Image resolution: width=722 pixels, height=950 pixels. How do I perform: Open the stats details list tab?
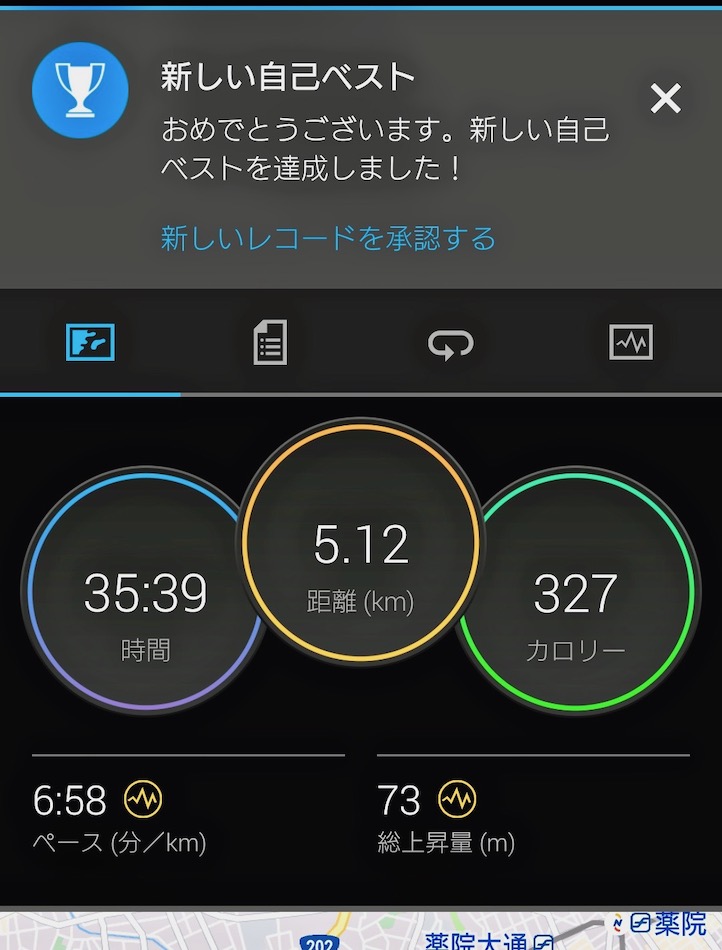point(270,343)
